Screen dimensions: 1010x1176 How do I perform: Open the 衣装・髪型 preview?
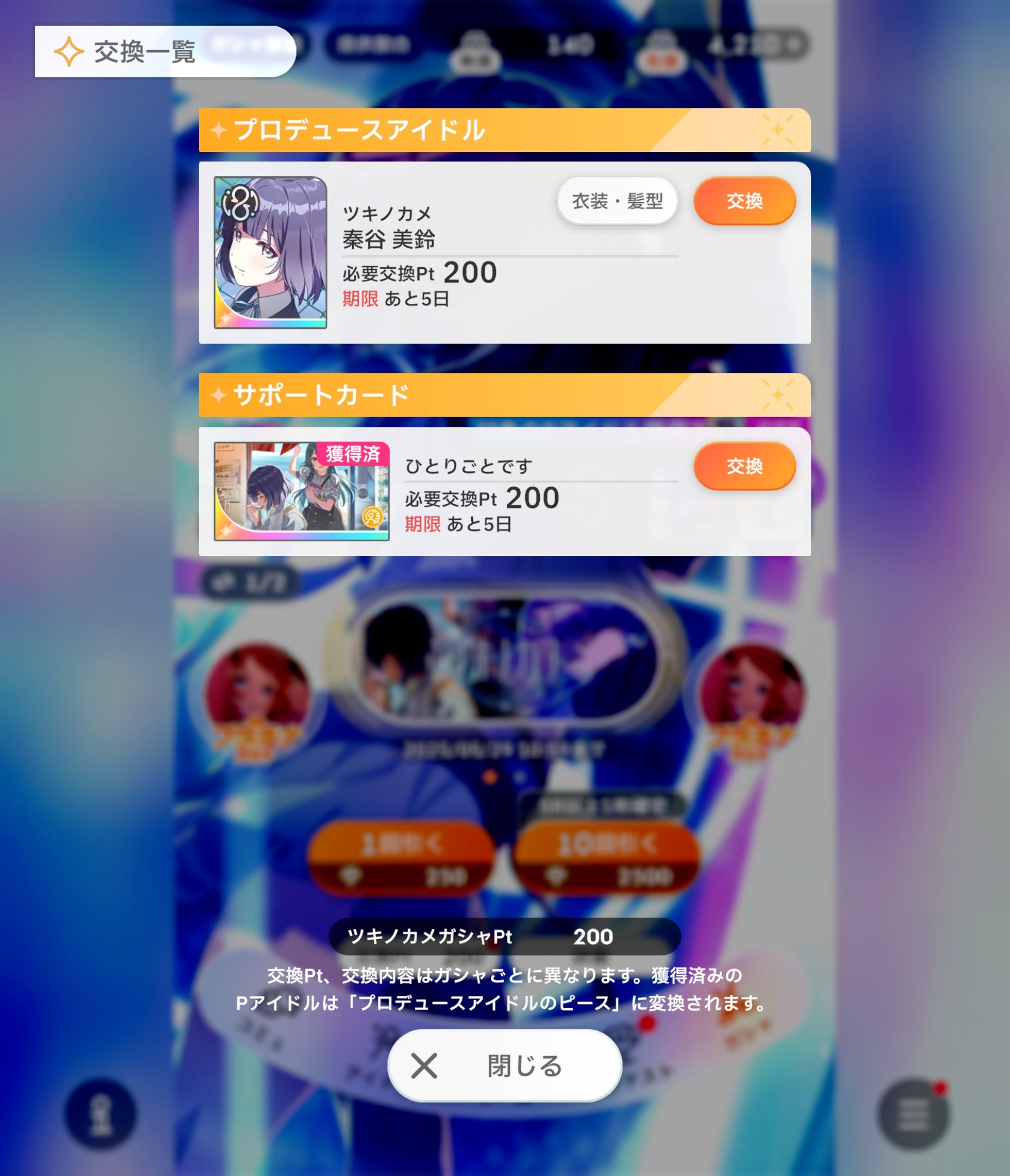tap(617, 201)
